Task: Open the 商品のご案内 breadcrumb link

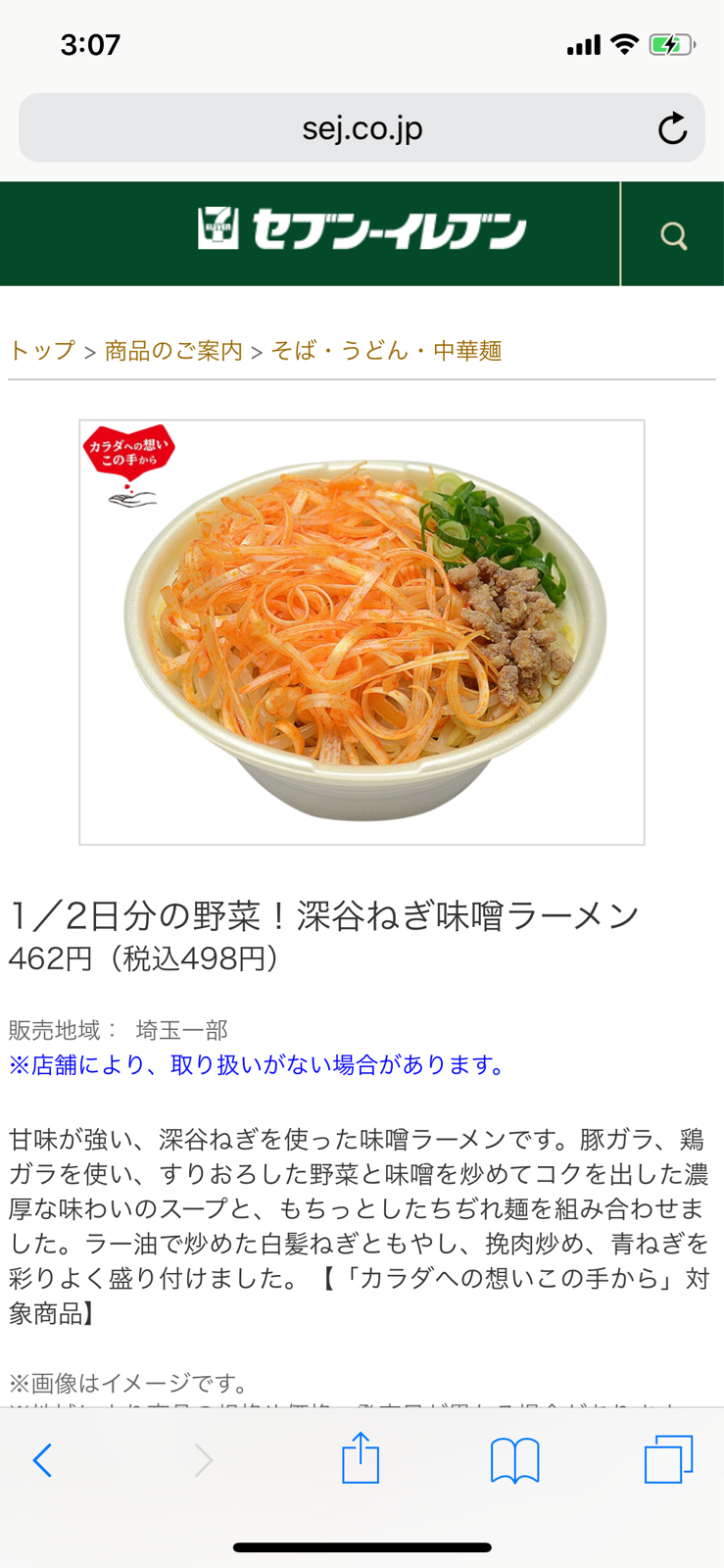Action: tap(173, 351)
